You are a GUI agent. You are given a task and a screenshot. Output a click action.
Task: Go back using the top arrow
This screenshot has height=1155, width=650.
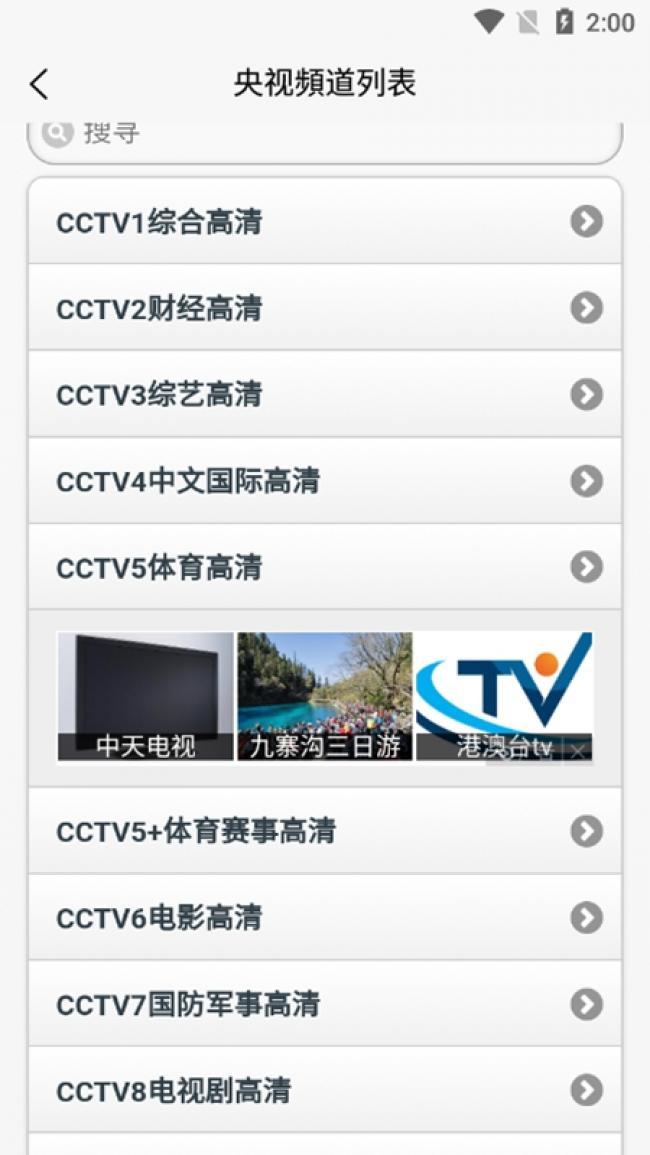point(39,84)
